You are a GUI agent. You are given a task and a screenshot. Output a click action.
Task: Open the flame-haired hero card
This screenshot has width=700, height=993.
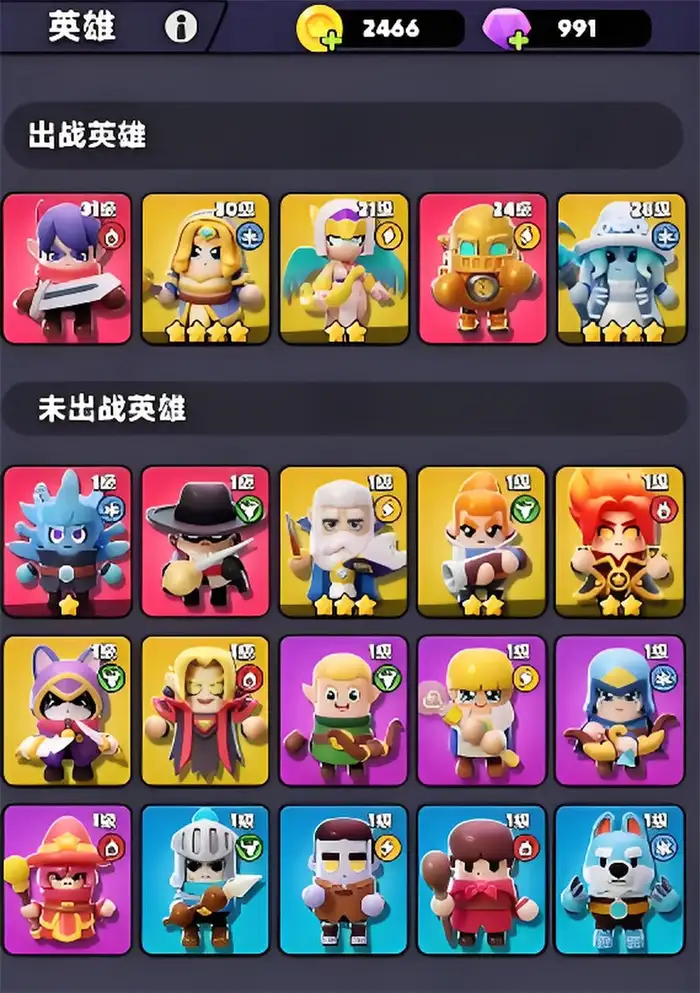coord(621,541)
